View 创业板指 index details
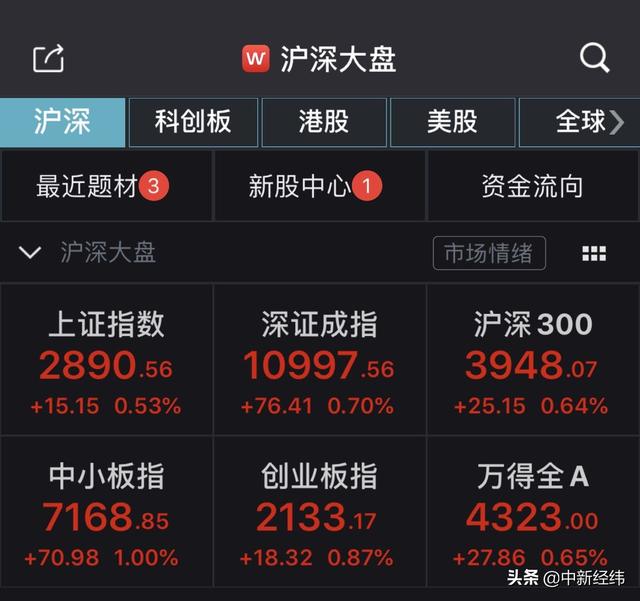This screenshot has height=601, width=640. 319,512
